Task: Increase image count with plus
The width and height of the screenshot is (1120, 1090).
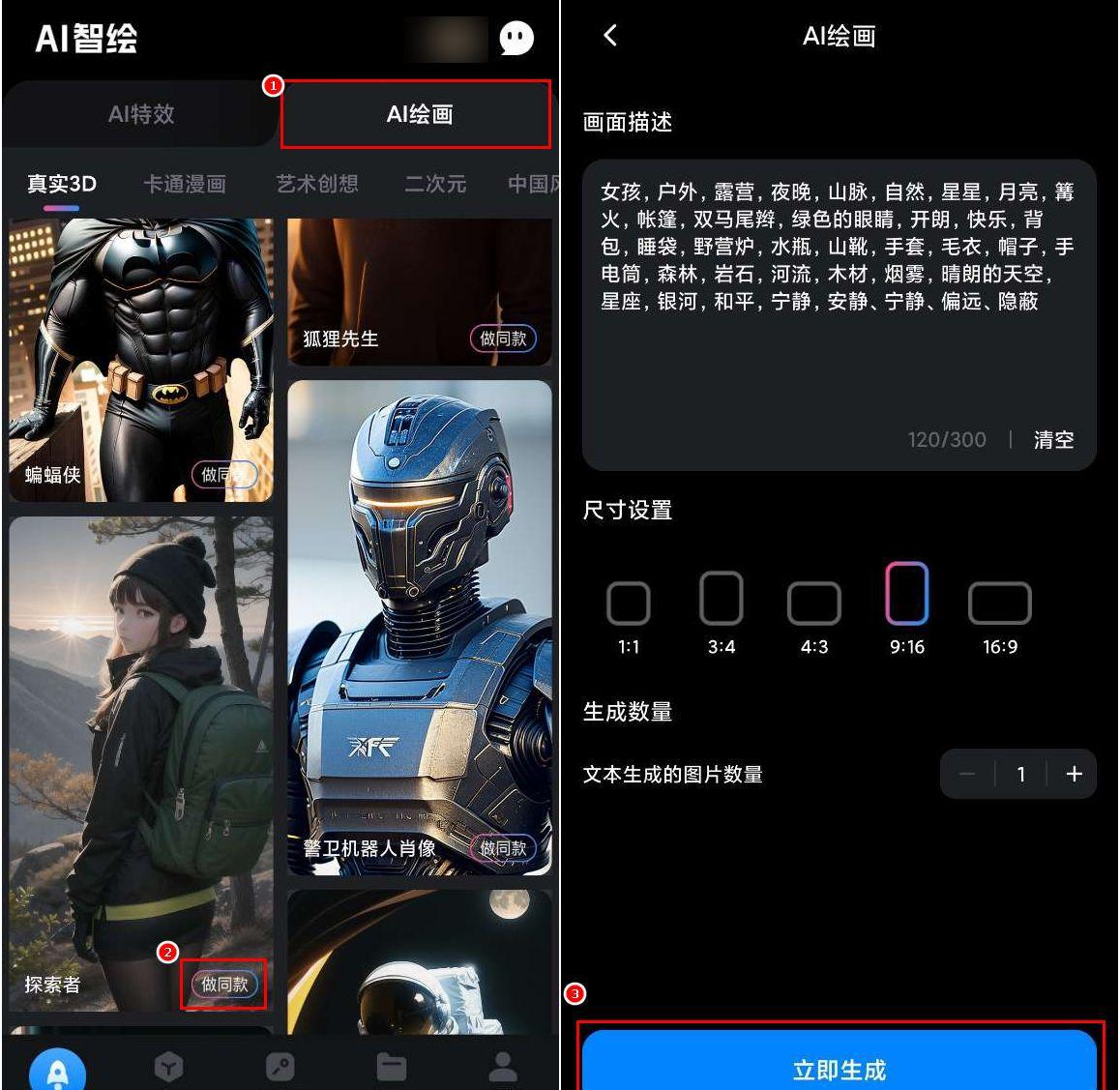Action: (x=1074, y=774)
